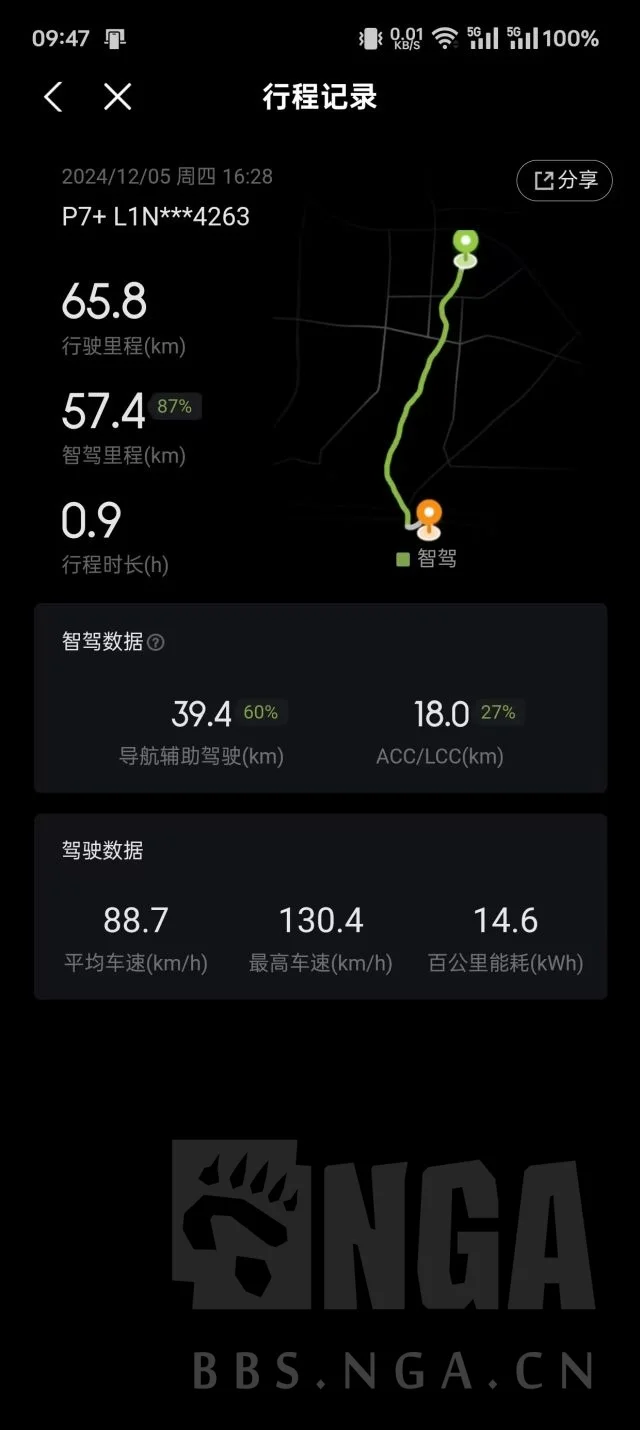Close the trip record page

[118, 97]
